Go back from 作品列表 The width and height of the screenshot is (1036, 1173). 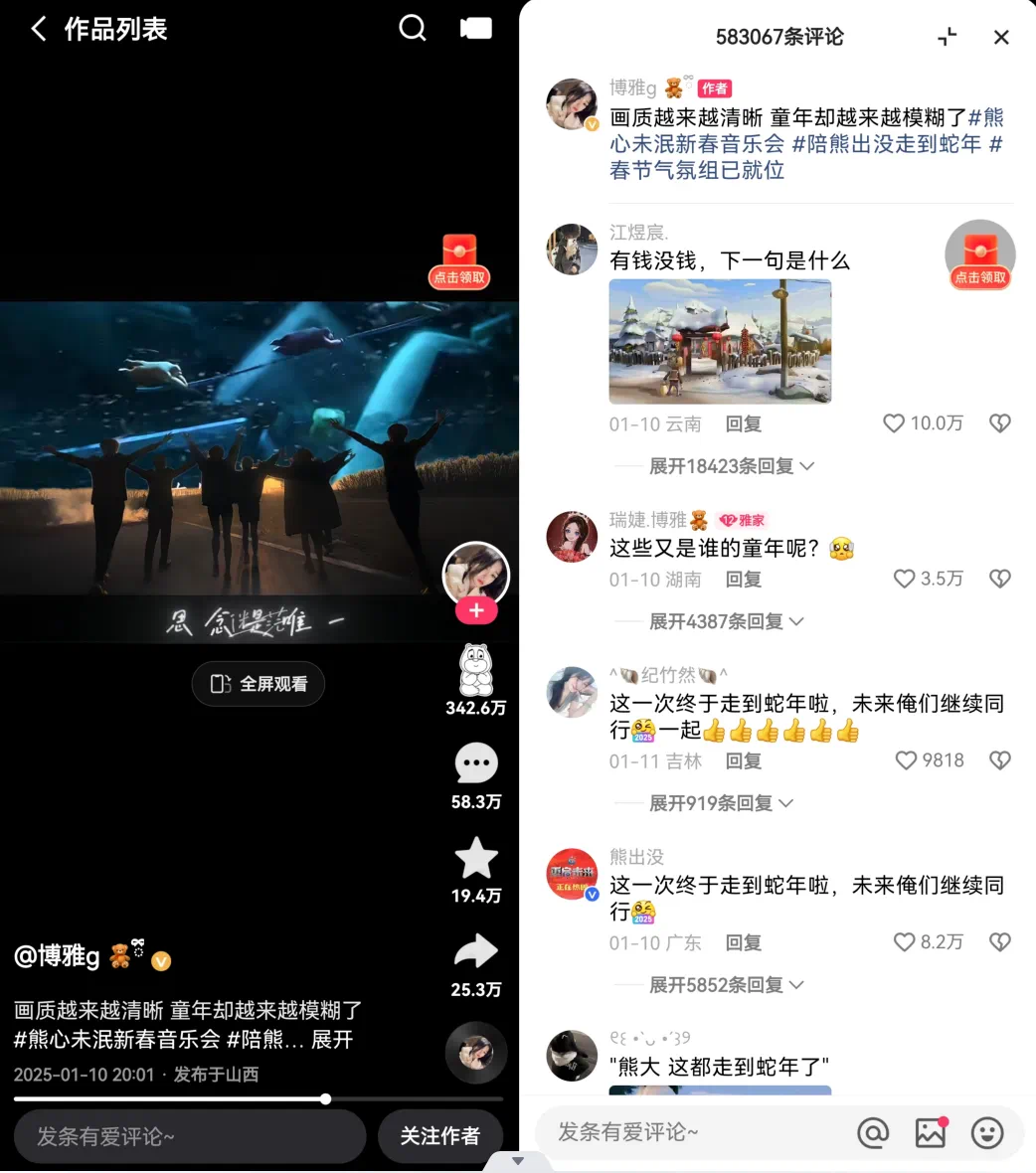[x=39, y=29]
